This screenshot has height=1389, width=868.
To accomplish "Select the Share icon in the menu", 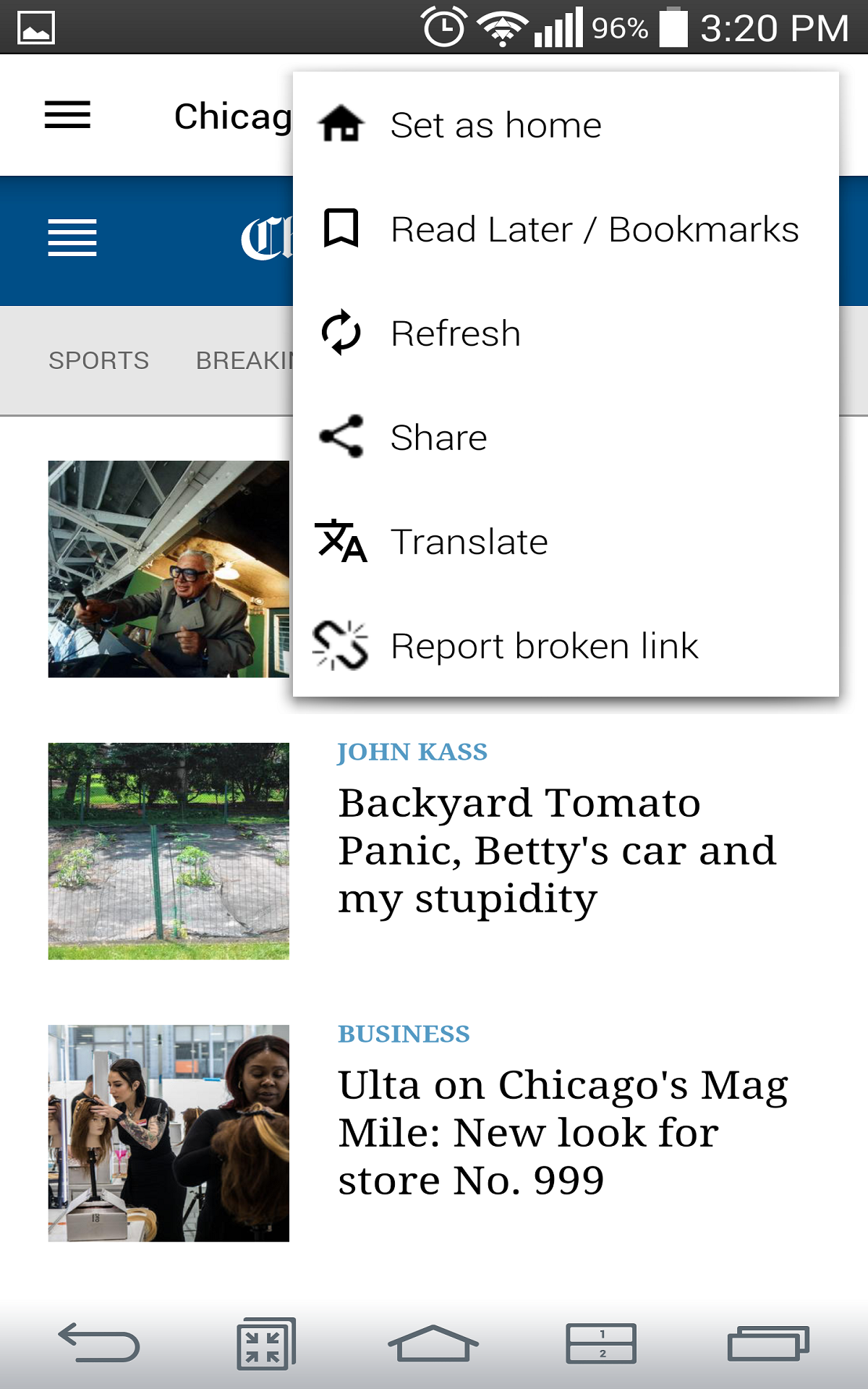I will click(x=341, y=436).
